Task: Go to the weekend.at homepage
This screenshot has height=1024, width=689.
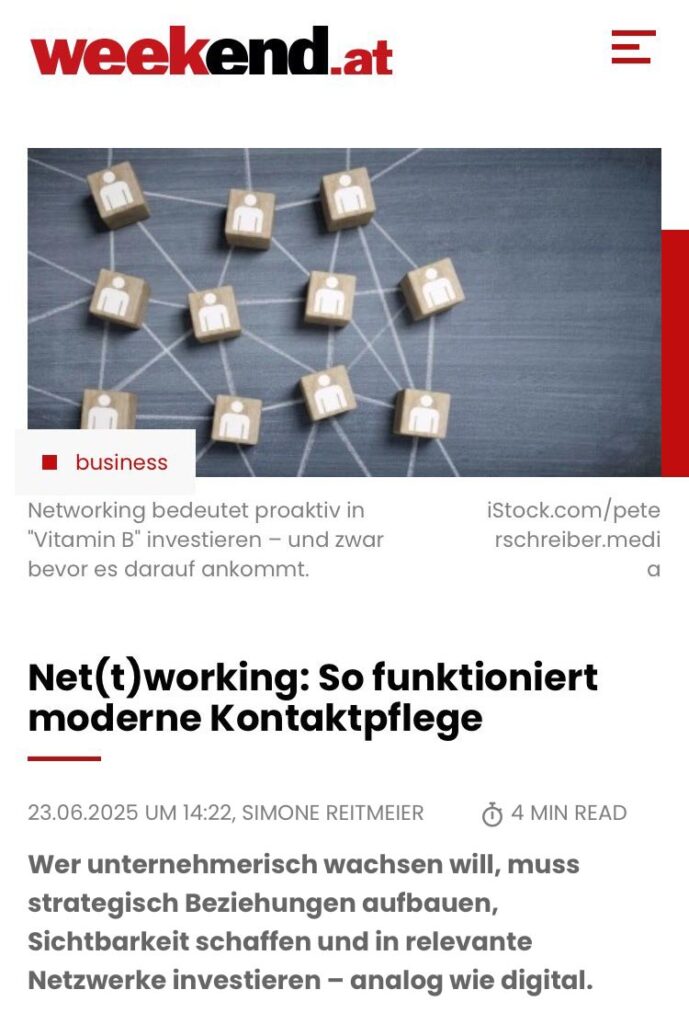Action: click(211, 52)
